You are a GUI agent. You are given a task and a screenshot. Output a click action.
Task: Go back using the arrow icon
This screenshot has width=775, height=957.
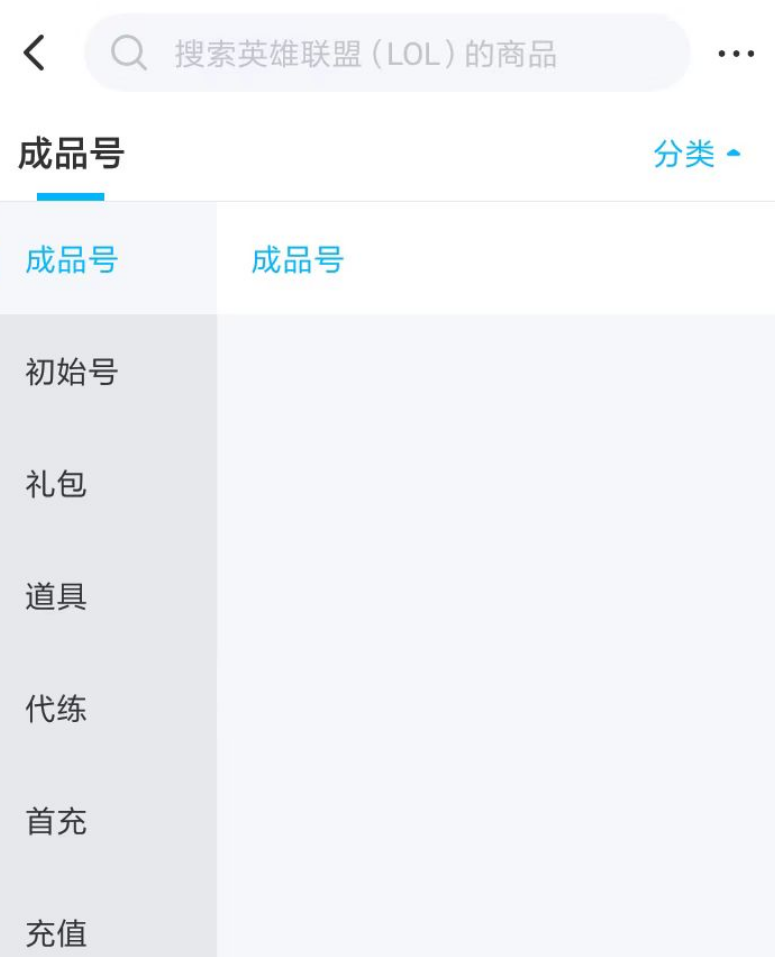click(35, 53)
